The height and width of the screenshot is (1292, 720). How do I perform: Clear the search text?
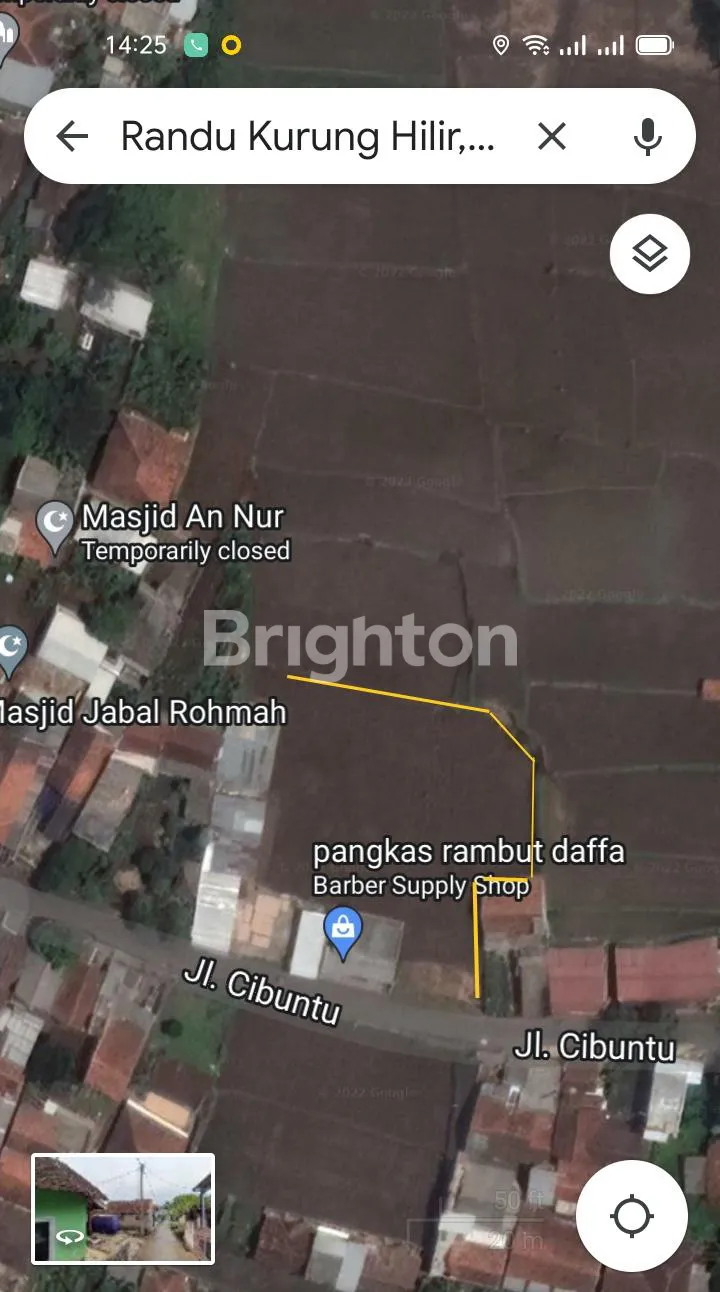(551, 137)
